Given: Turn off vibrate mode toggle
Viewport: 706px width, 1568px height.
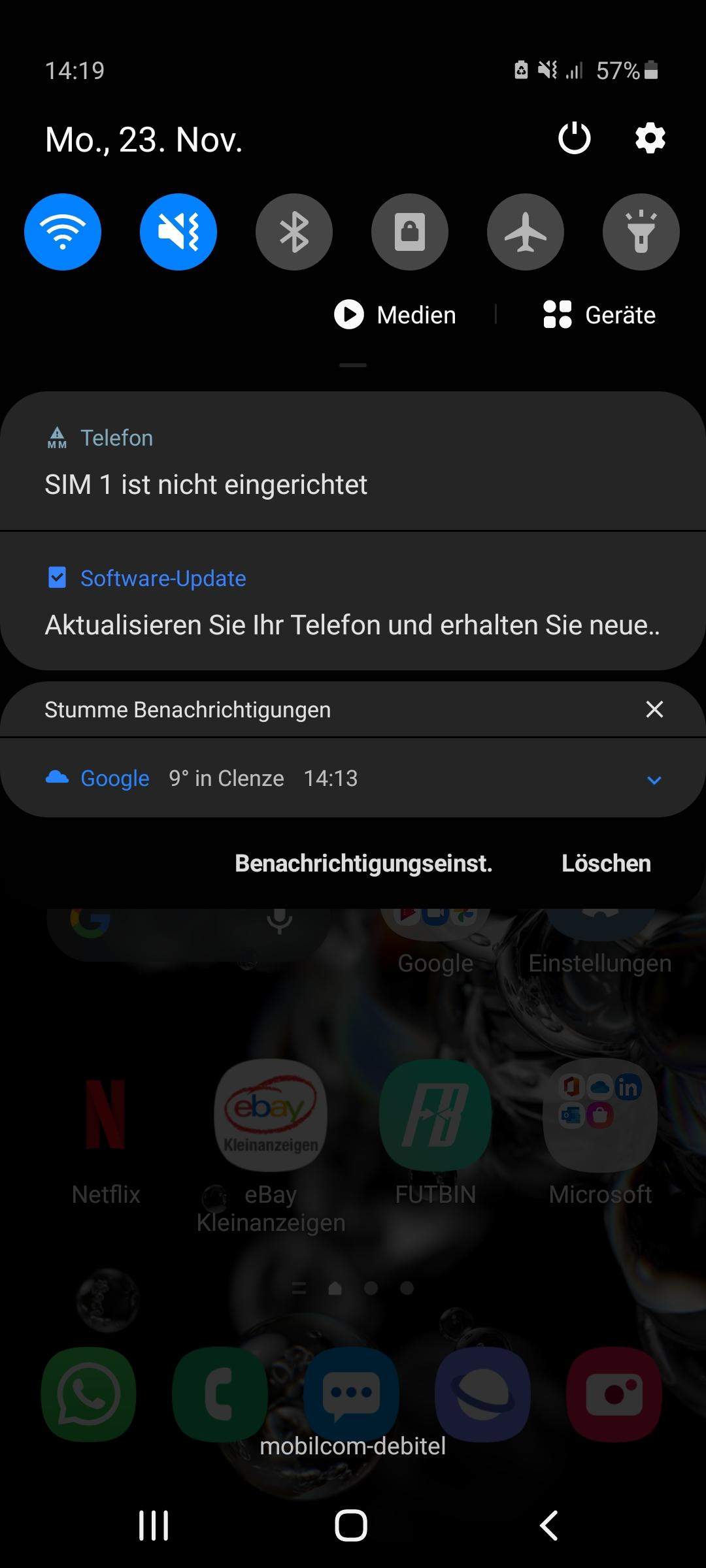Looking at the screenshot, I should click(178, 232).
